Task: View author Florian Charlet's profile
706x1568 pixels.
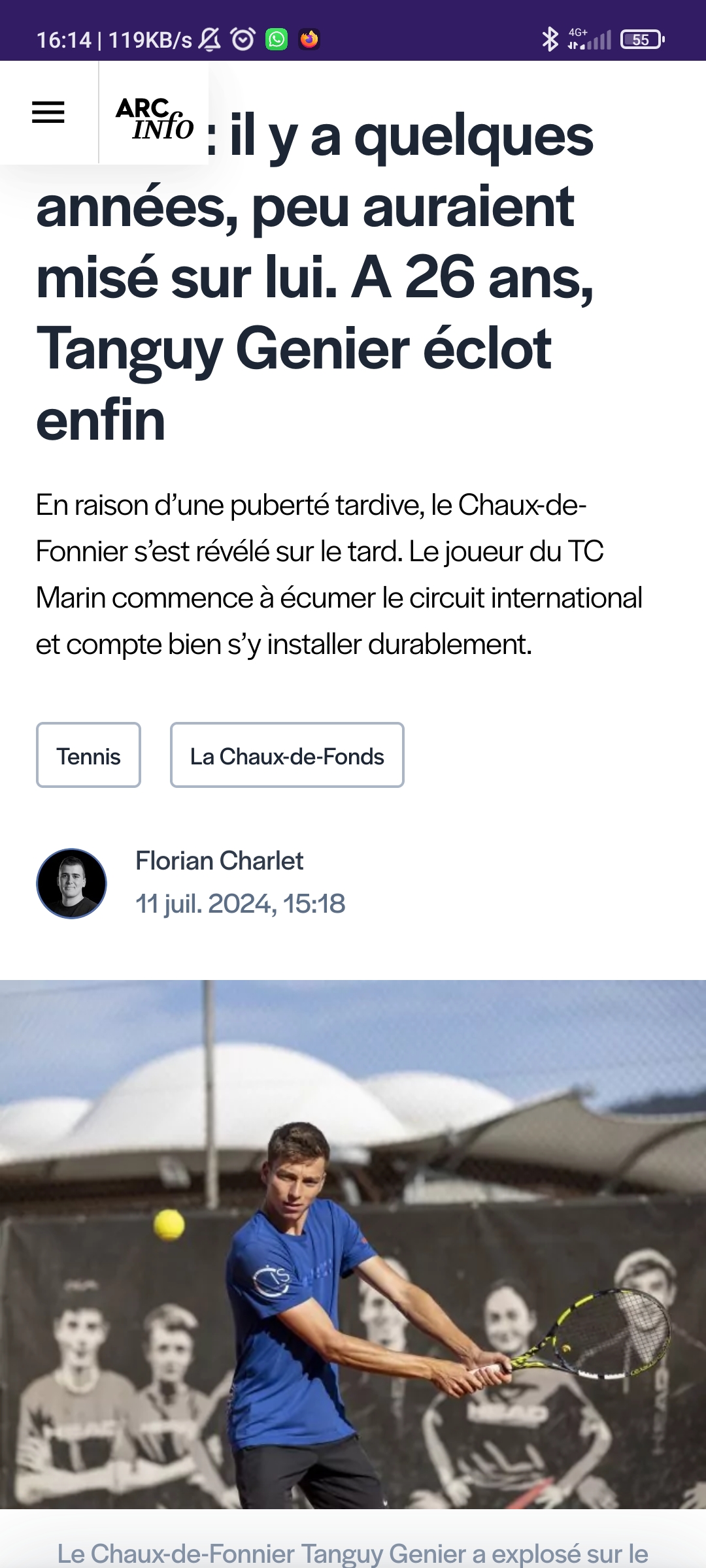Action: (219, 861)
